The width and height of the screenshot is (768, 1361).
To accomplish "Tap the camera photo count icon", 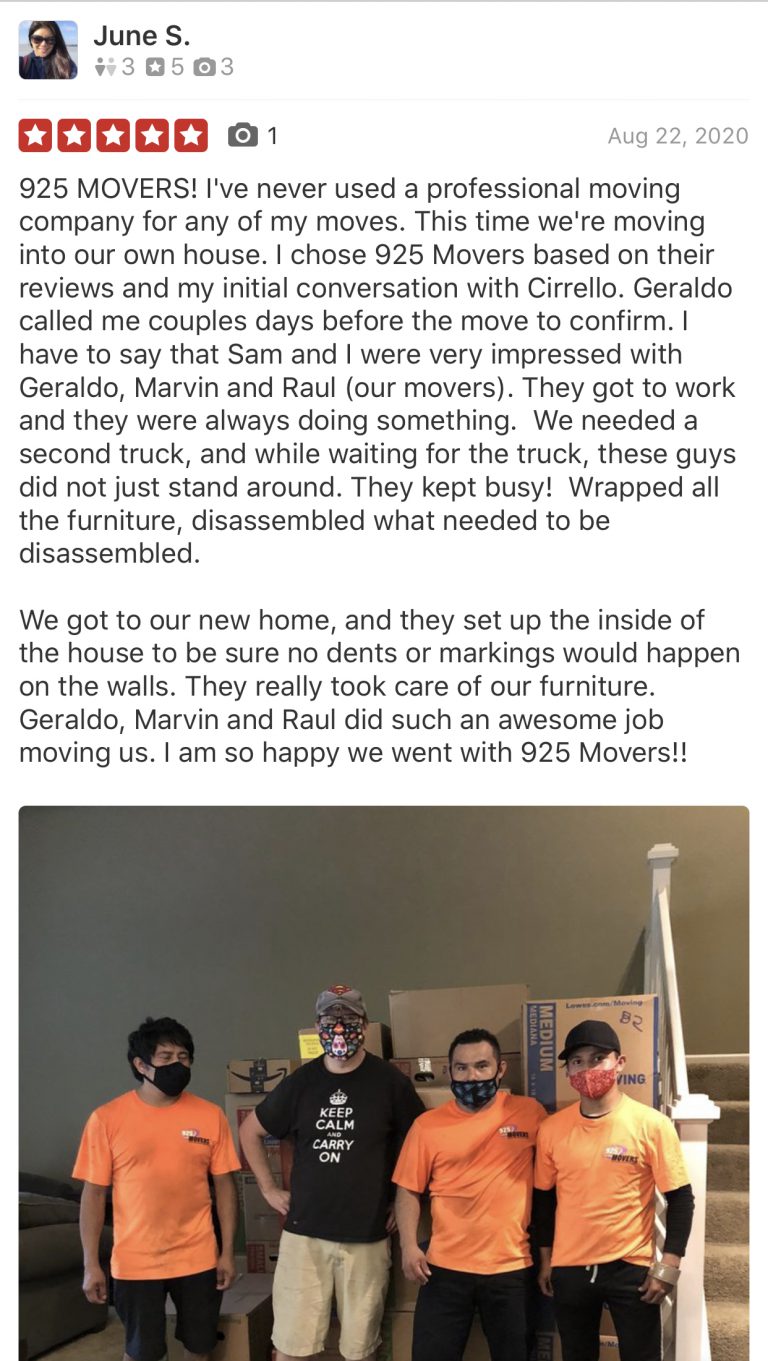I will tap(243, 135).
